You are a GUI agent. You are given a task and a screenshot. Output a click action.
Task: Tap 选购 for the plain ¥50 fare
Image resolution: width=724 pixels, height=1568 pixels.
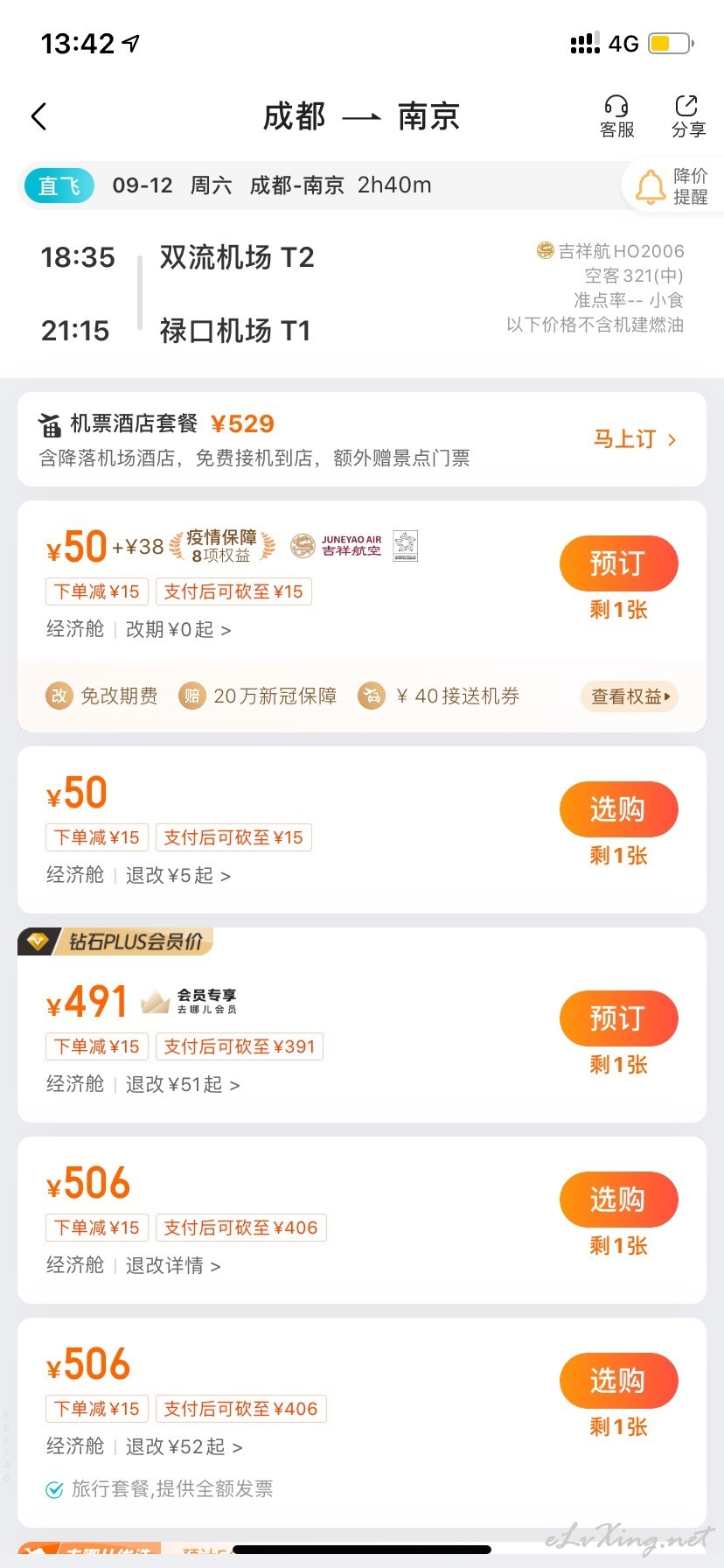pyautogui.click(x=618, y=809)
